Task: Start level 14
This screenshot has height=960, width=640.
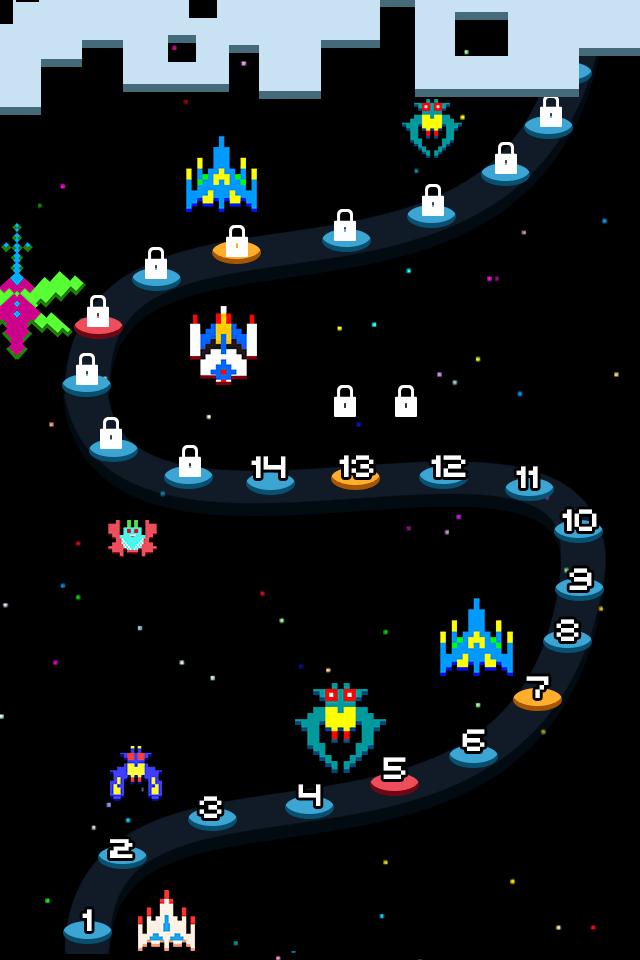Action: pos(270,474)
